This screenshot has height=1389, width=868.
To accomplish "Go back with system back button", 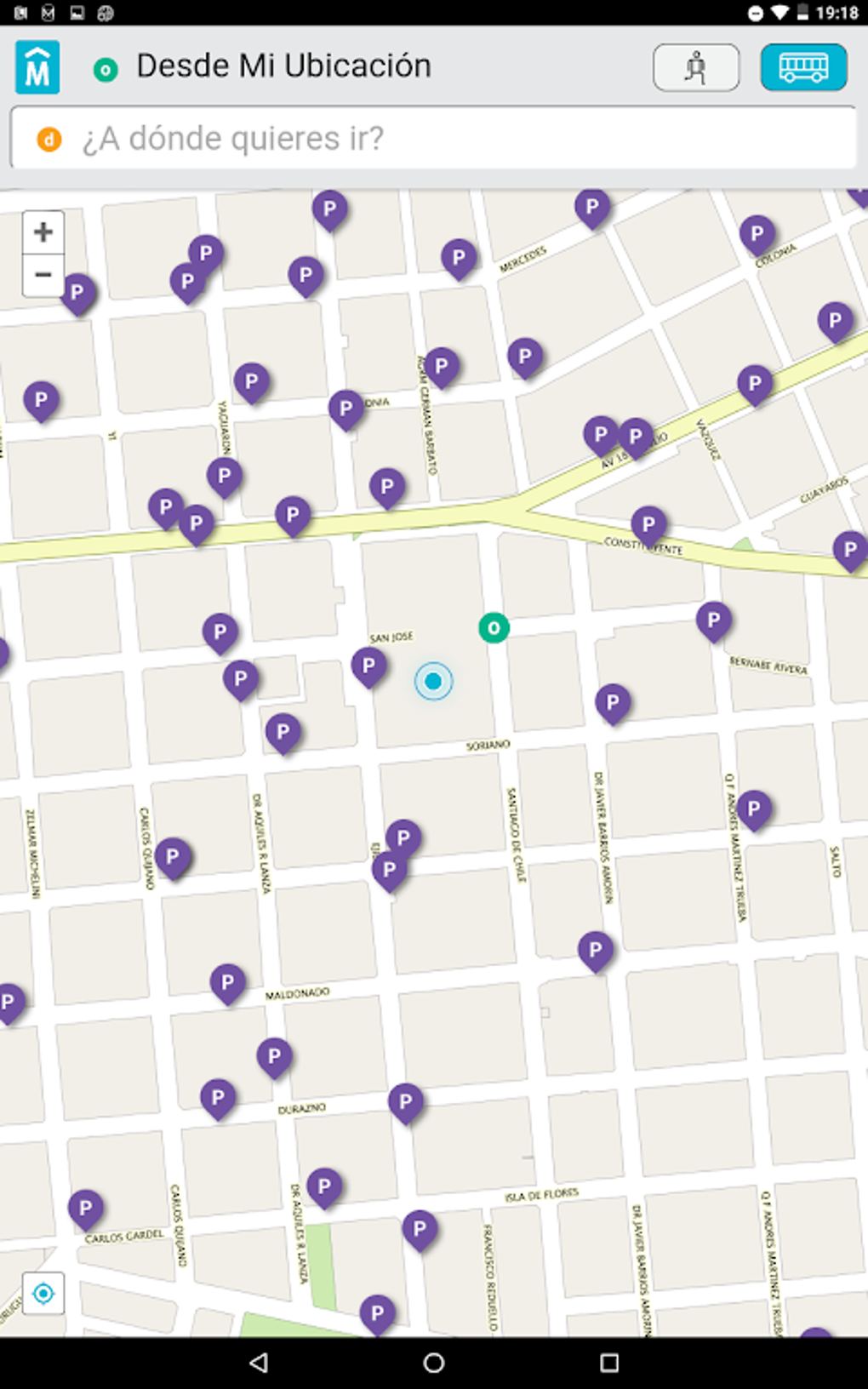I will click(259, 1363).
